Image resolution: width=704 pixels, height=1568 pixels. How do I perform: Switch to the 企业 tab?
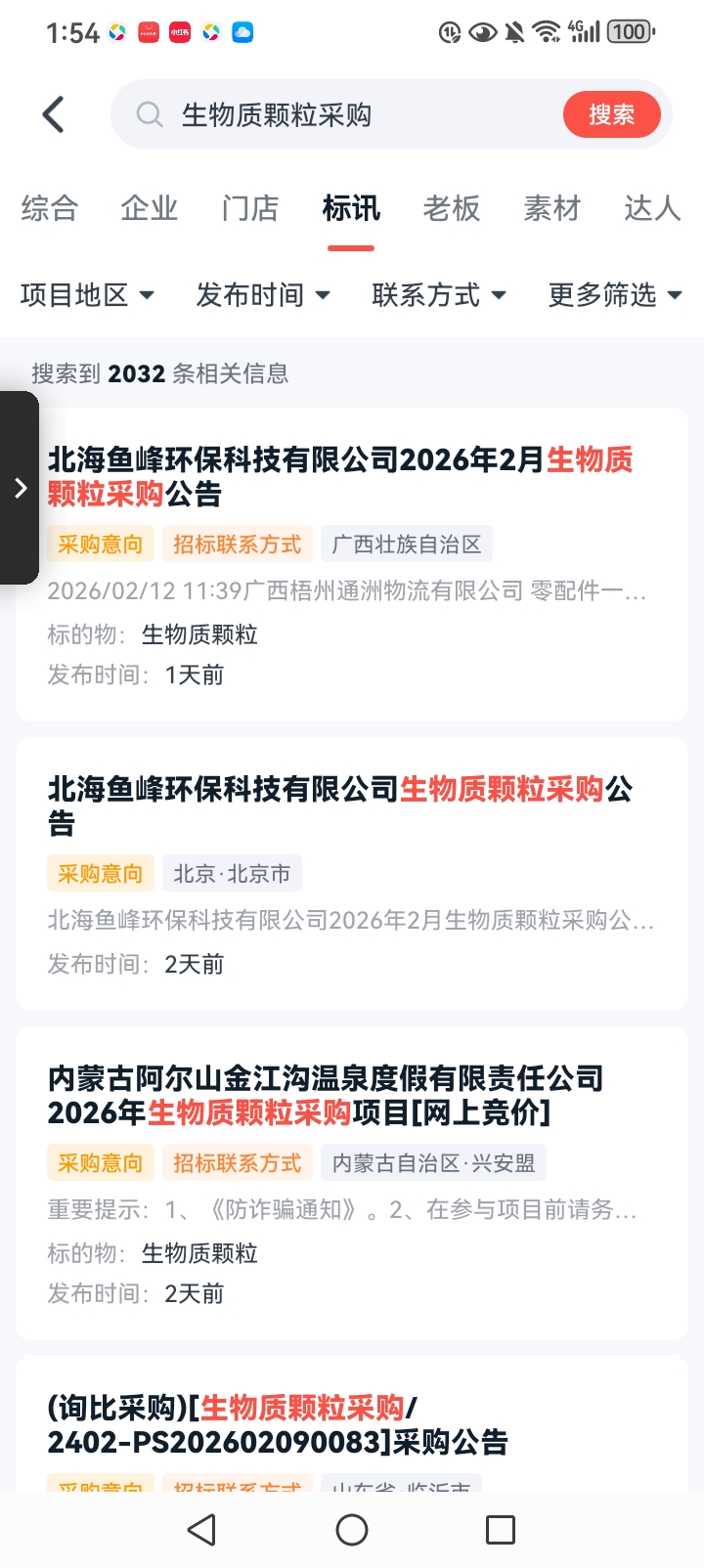(x=150, y=208)
